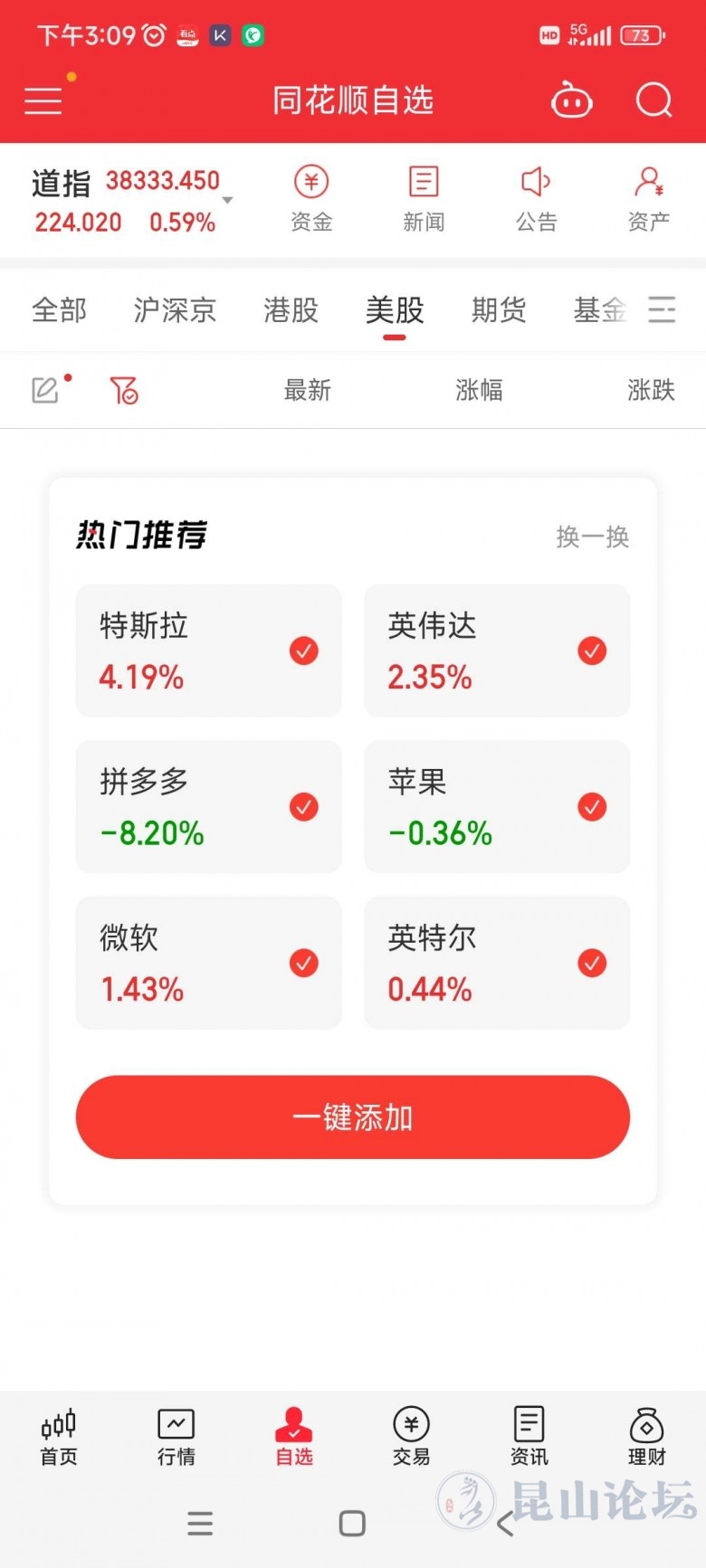
Task: Deselect the 英伟达 recommendation
Action: (x=592, y=651)
